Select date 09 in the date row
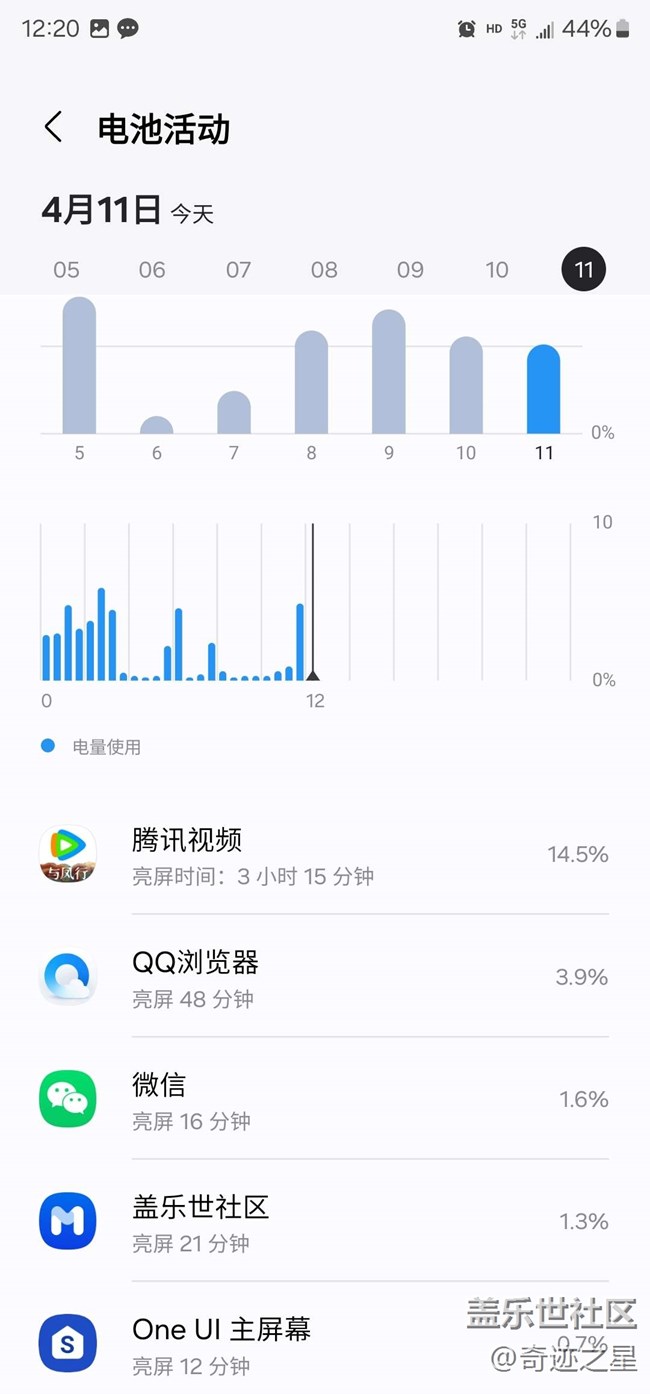Screen dimensions: 650x1394 [x=410, y=270]
